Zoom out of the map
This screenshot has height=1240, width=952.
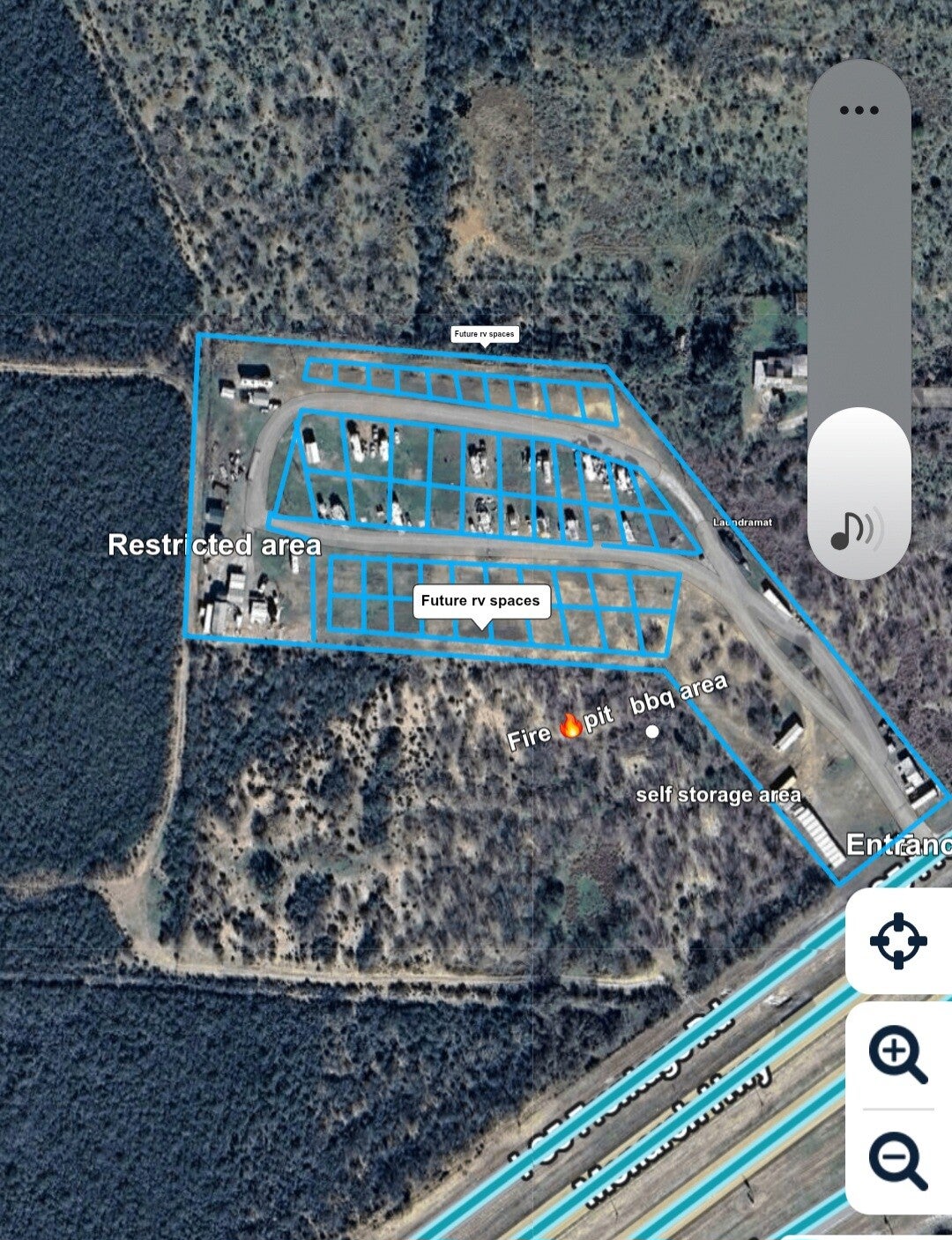pyautogui.click(x=897, y=1162)
